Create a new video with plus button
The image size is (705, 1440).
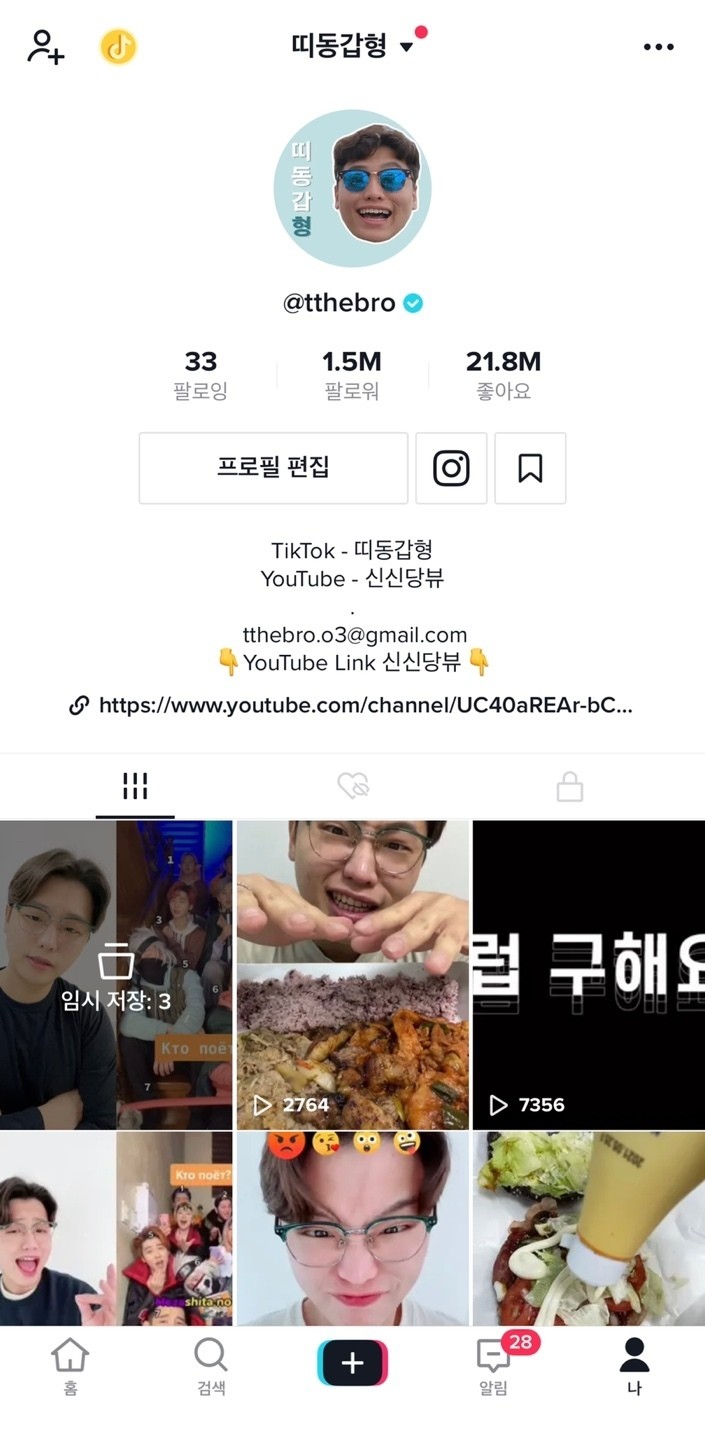coord(352,1363)
